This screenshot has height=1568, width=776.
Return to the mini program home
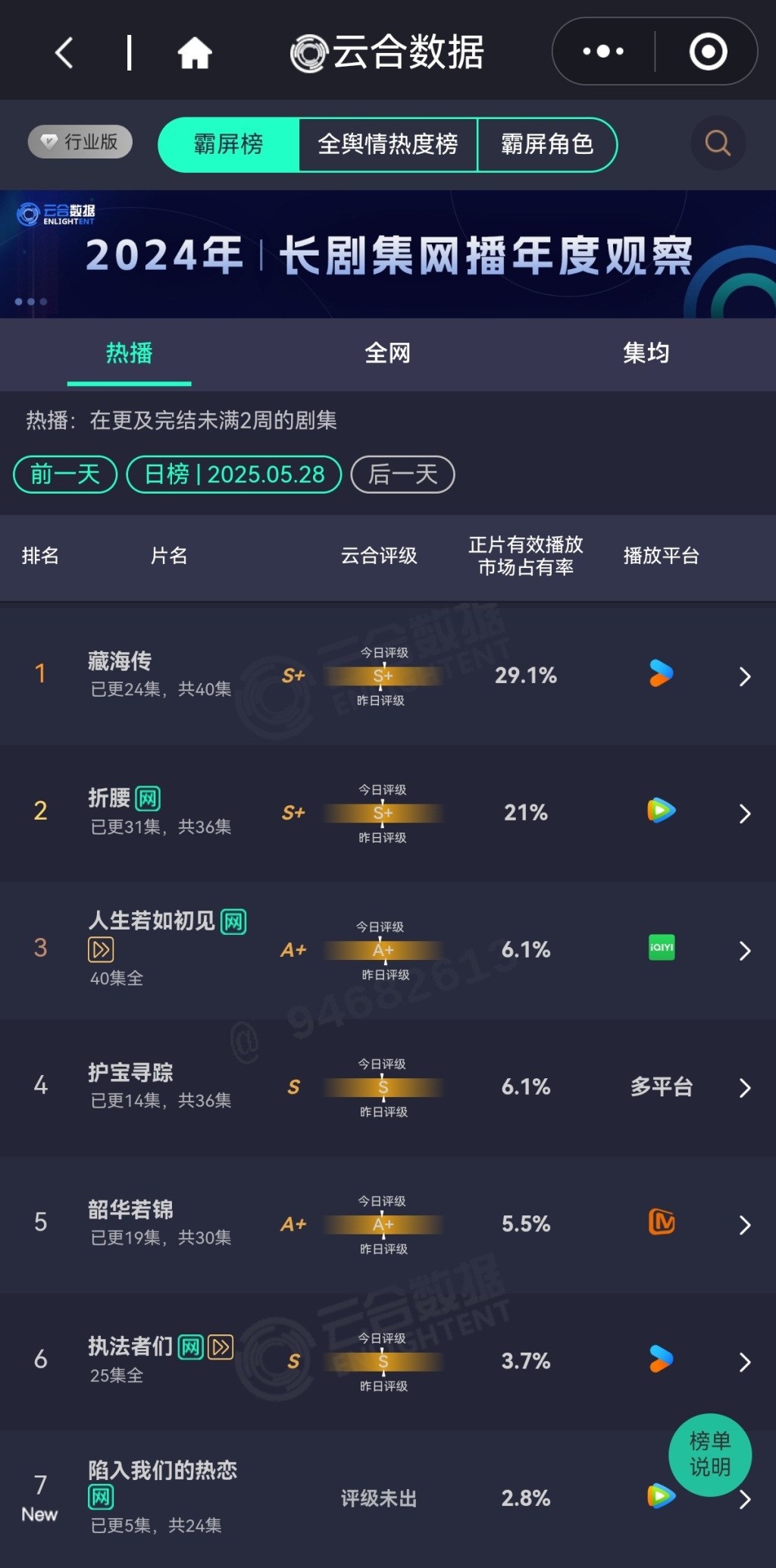[194, 53]
